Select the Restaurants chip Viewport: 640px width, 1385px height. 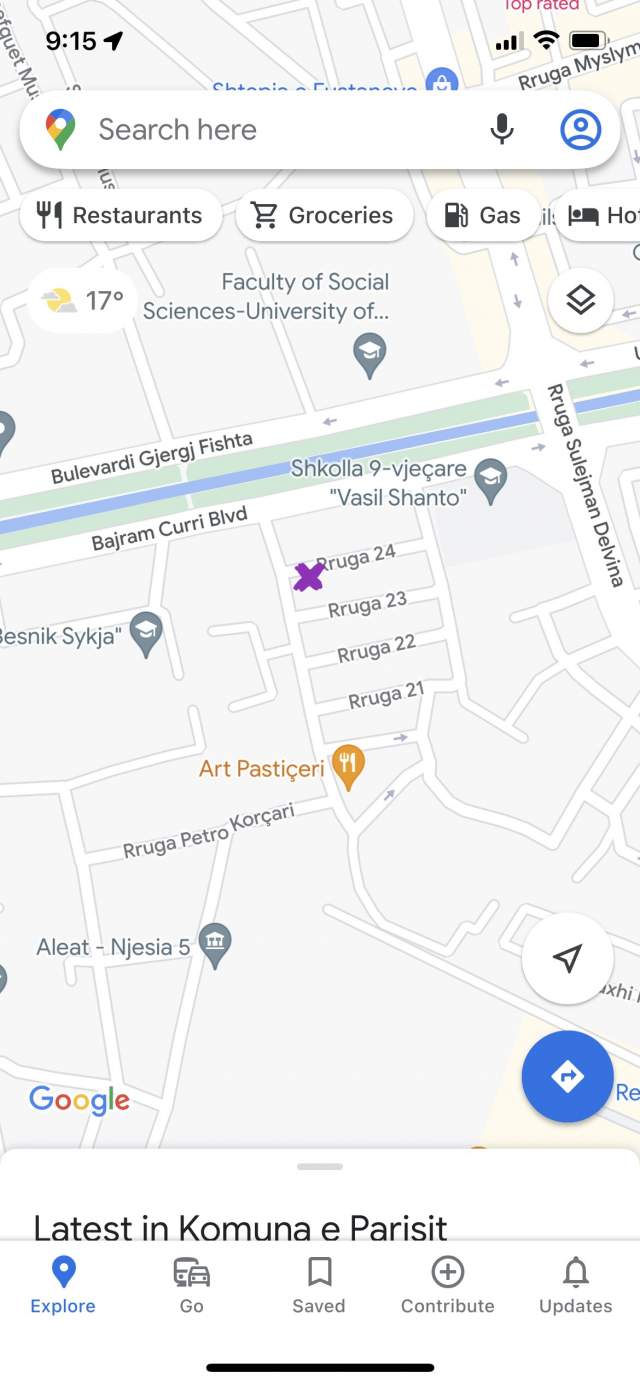tap(121, 215)
